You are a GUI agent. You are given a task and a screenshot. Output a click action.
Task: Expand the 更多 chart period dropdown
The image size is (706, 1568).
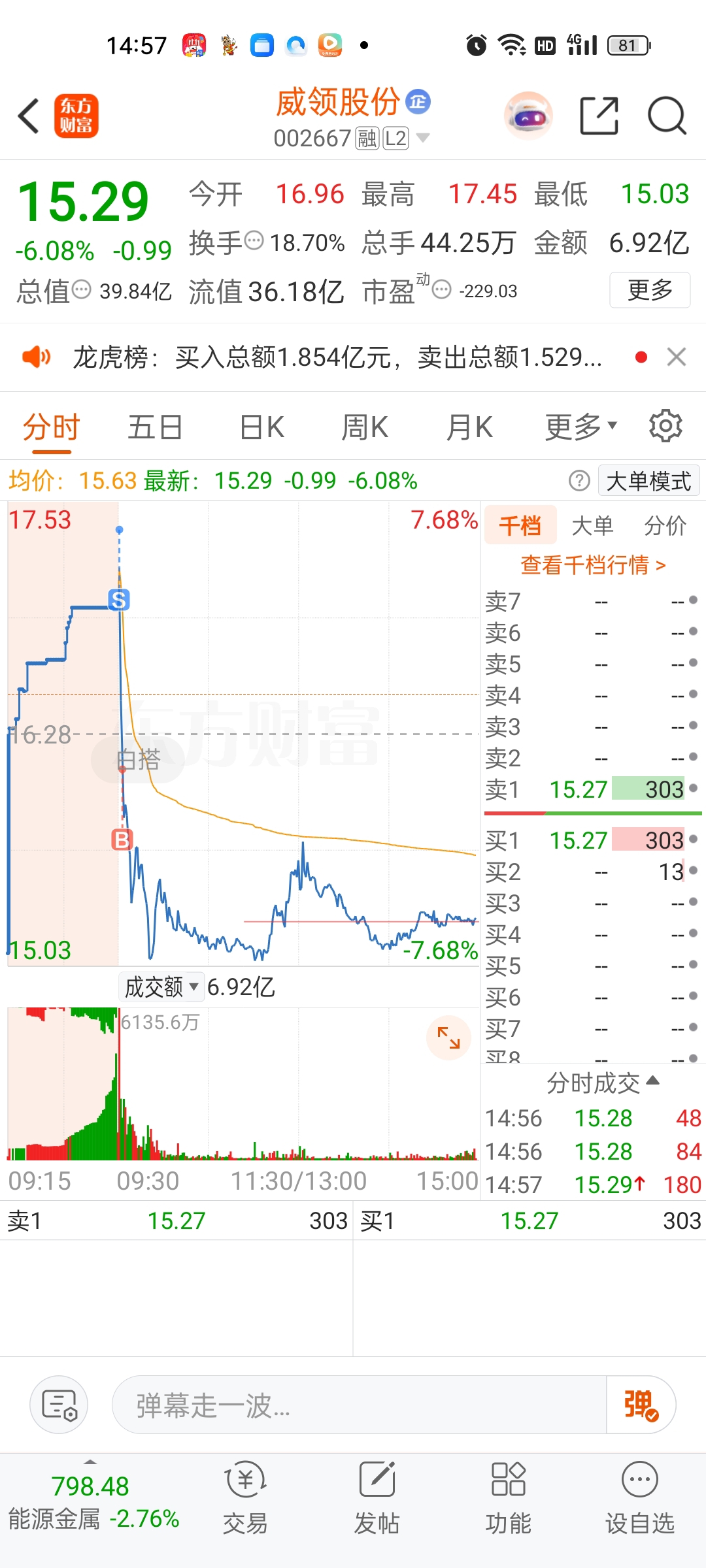(x=581, y=427)
